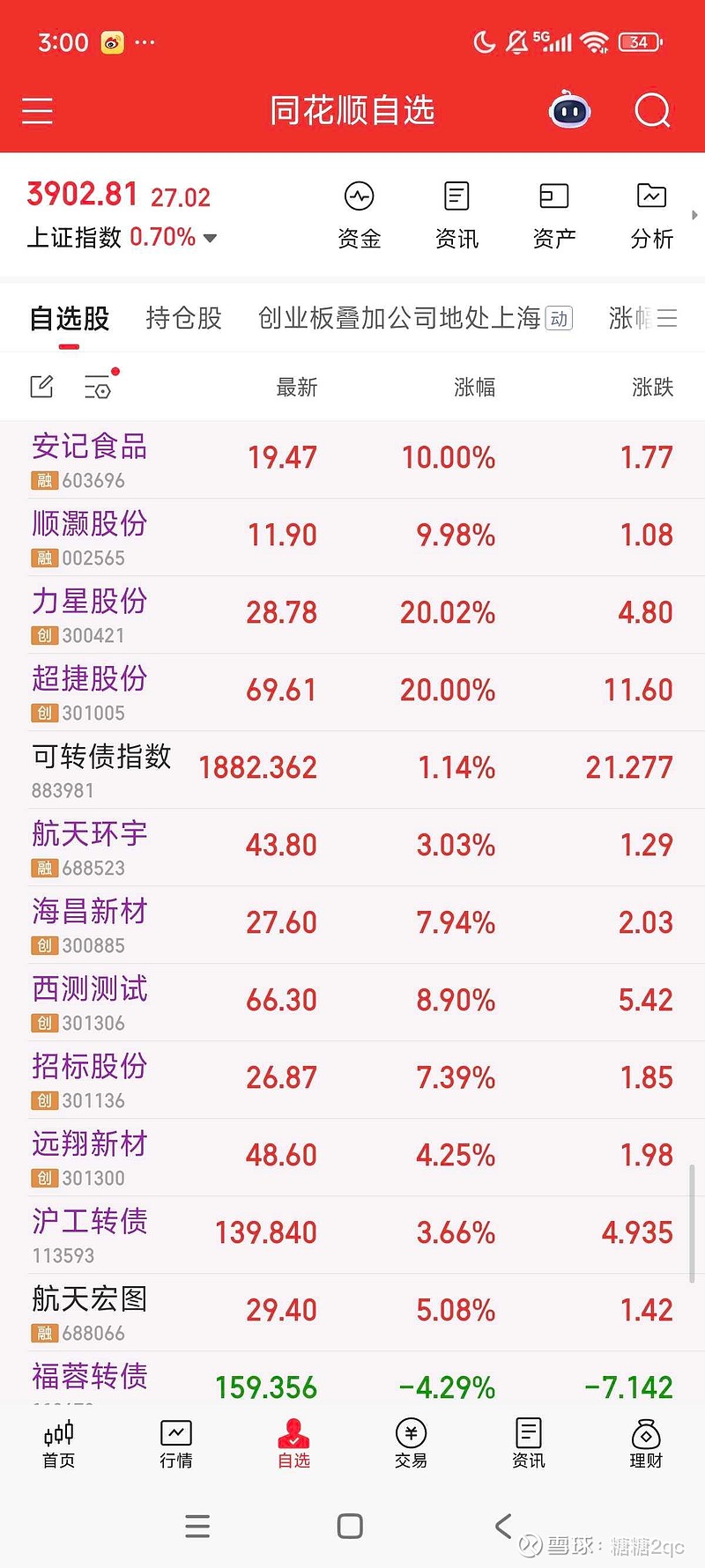This screenshot has height=1568, width=705.
Task: Toggle sorting on the 涨幅 column header
Action: click(x=476, y=386)
